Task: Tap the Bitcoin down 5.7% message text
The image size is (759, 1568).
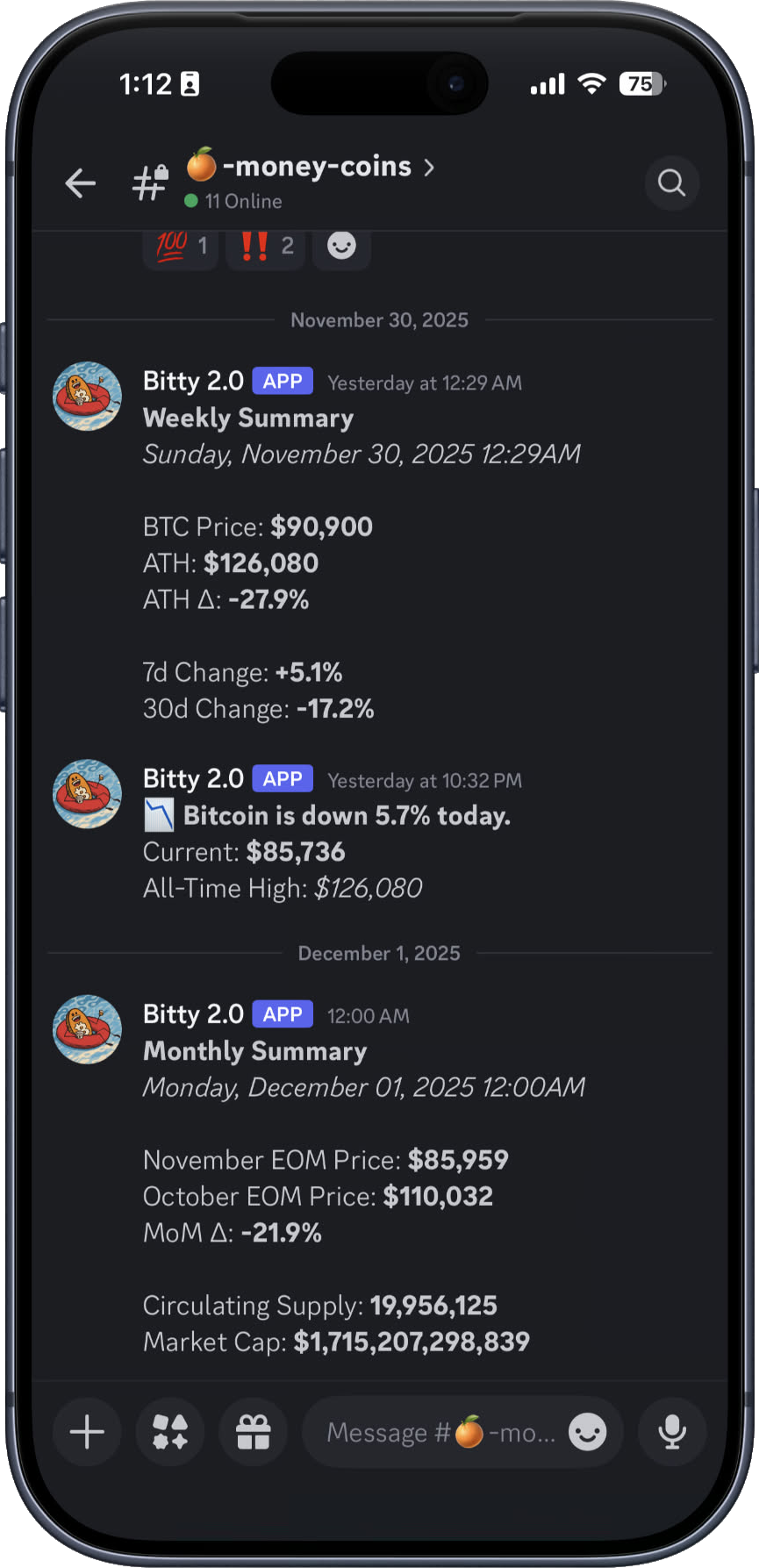Action: [346, 815]
